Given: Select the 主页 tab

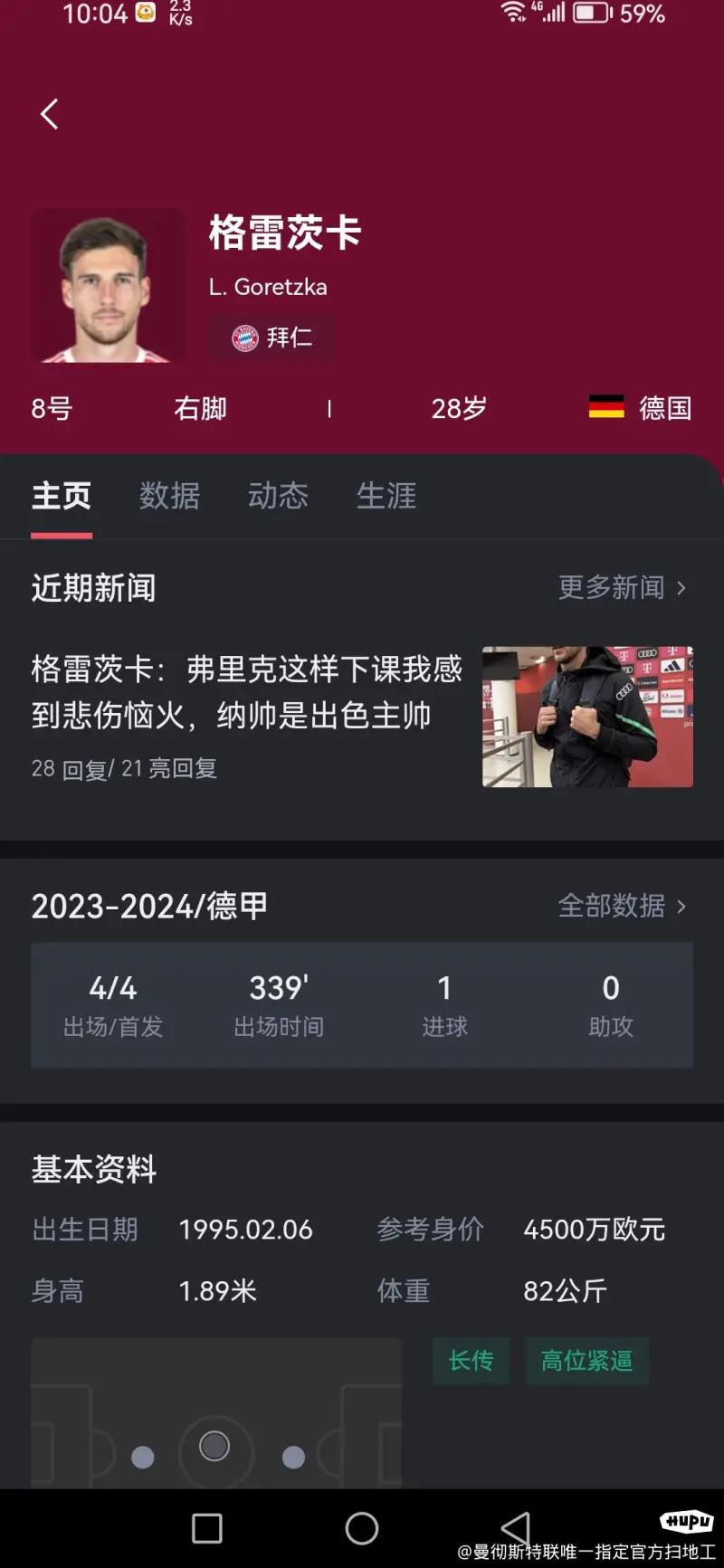Looking at the screenshot, I should tap(62, 496).
